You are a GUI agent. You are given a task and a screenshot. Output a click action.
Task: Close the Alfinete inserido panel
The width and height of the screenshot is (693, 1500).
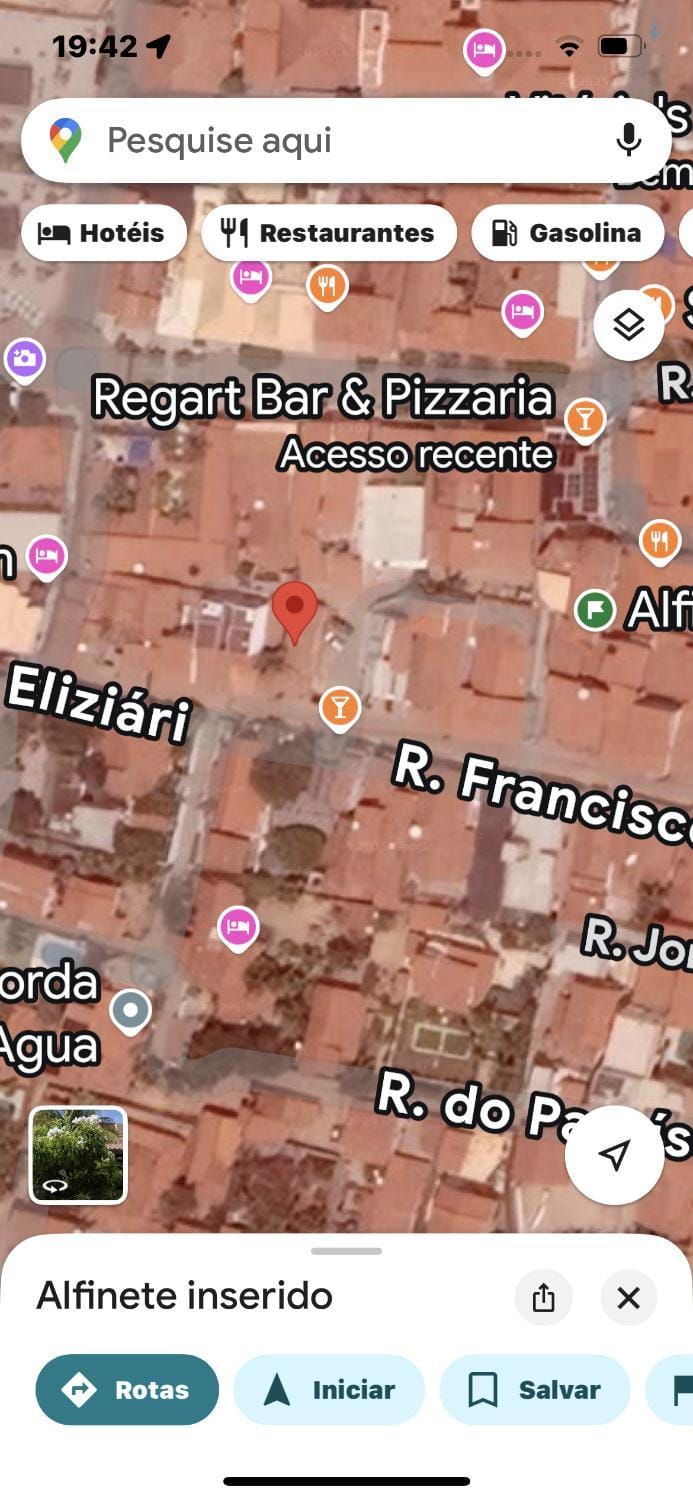628,1298
